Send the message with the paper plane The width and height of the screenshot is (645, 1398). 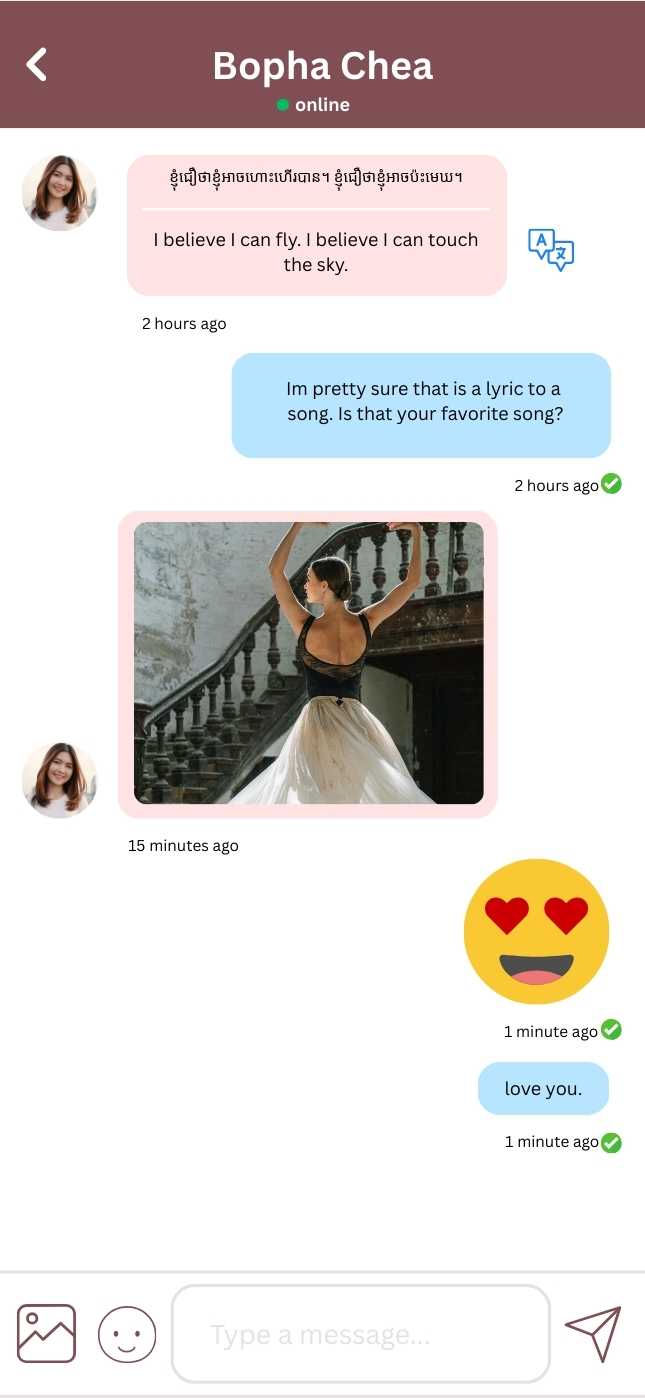click(593, 1333)
